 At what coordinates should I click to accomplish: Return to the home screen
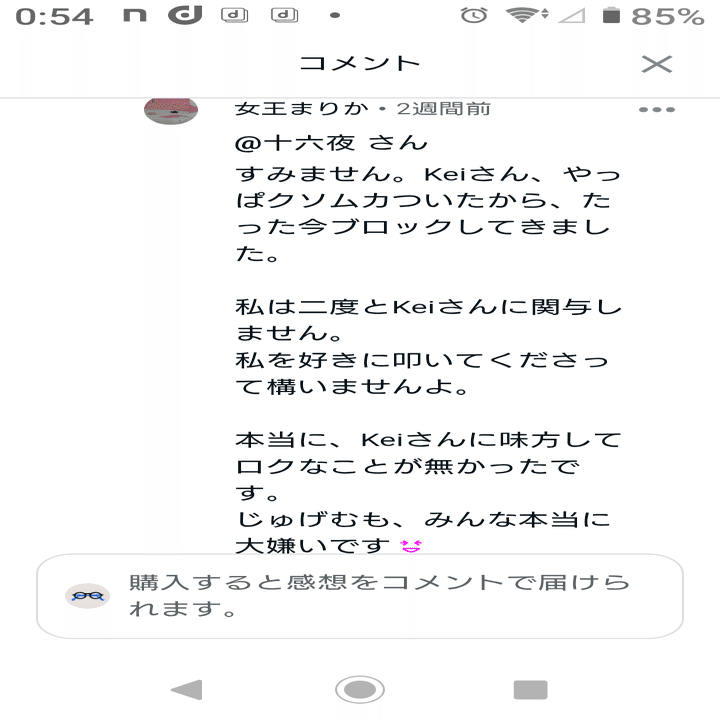click(360, 689)
